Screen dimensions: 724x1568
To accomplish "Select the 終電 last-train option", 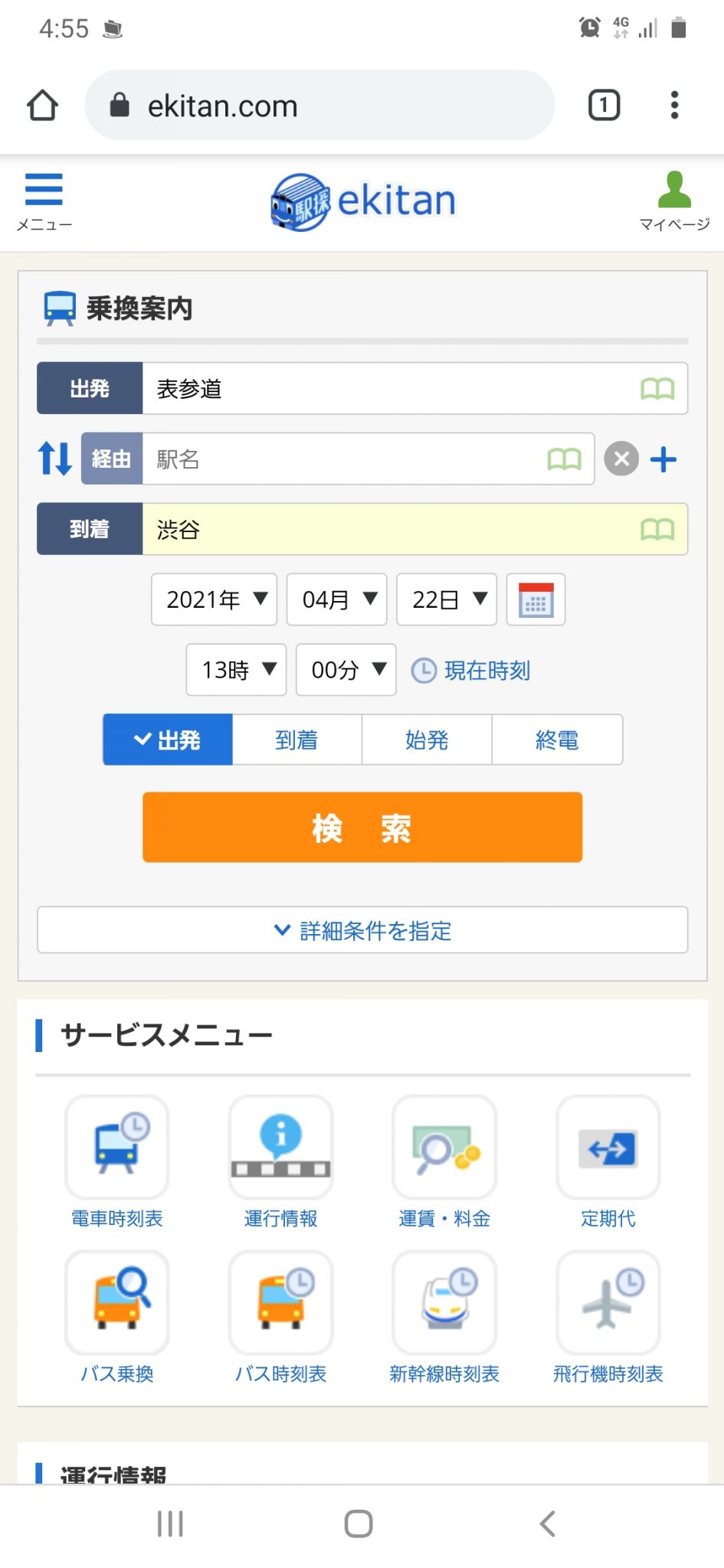I will click(557, 740).
